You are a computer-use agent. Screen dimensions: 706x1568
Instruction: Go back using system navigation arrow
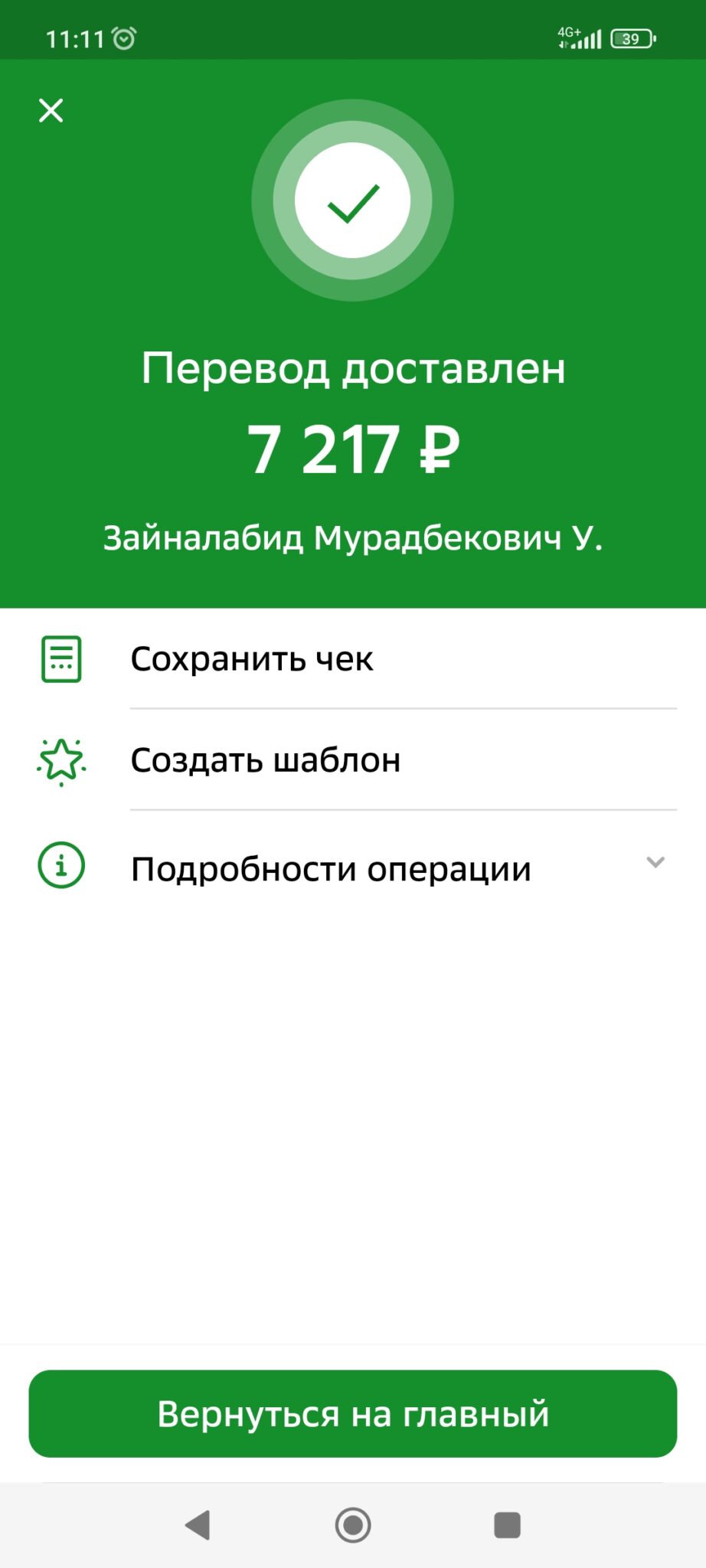(198, 1525)
